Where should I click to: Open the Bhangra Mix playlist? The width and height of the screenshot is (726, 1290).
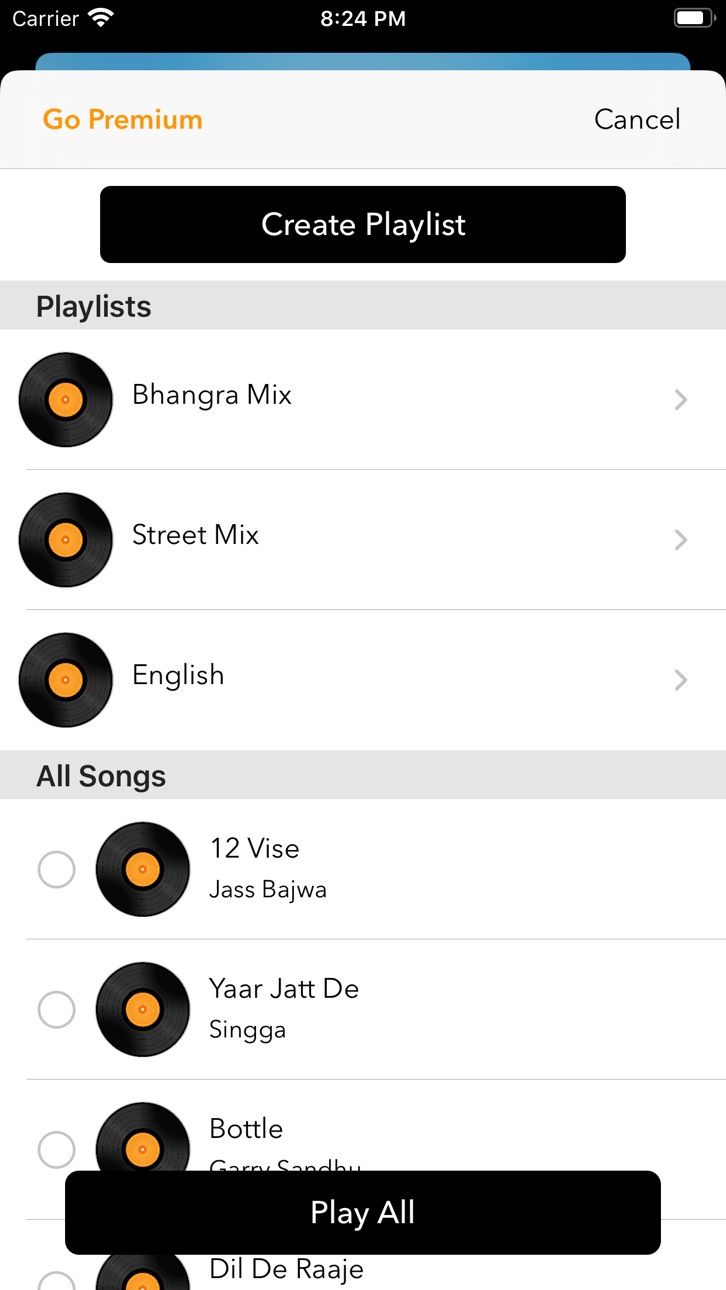click(x=363, y=399)
